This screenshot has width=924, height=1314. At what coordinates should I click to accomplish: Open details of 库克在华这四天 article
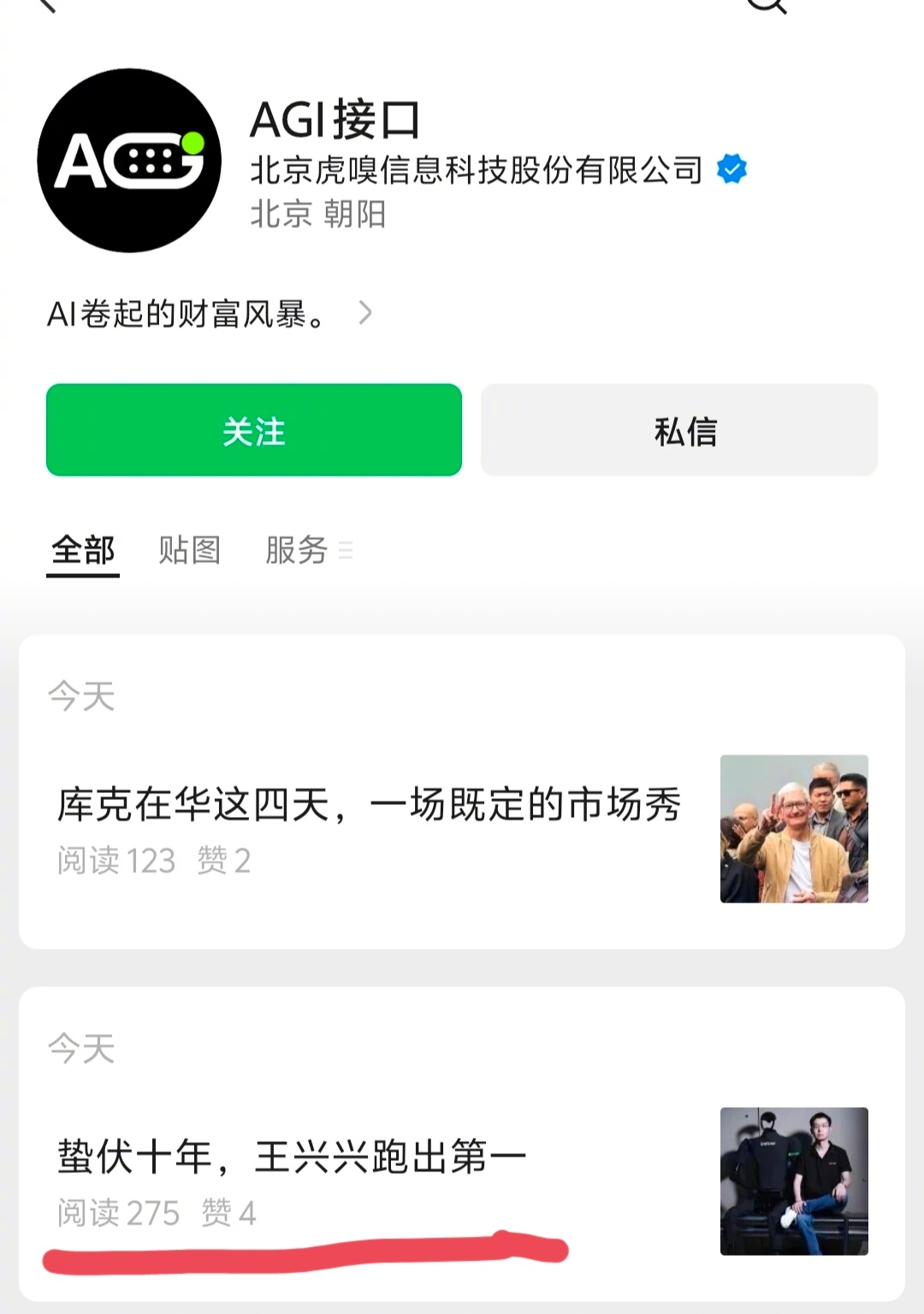coord(368,804)
